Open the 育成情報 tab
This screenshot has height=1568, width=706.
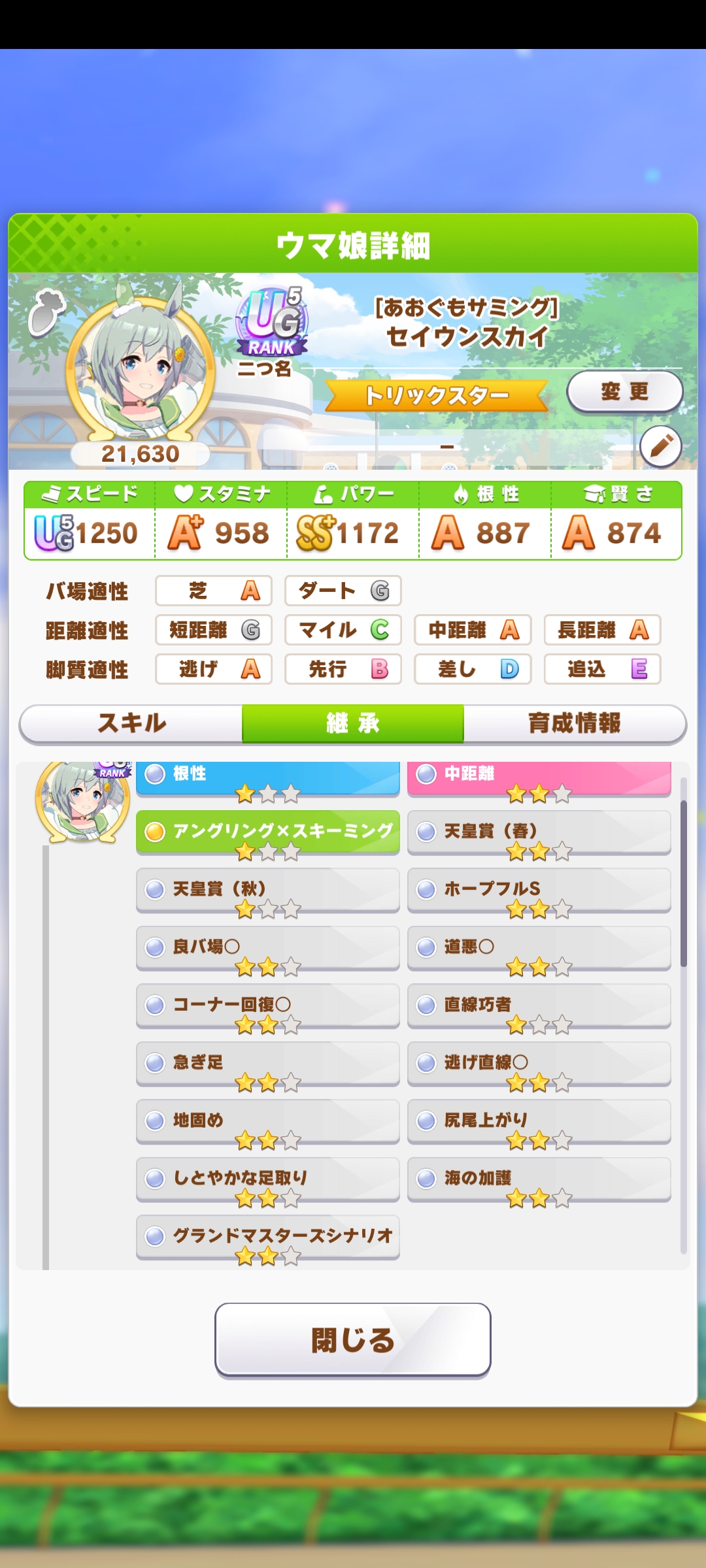tap(574, 723)
